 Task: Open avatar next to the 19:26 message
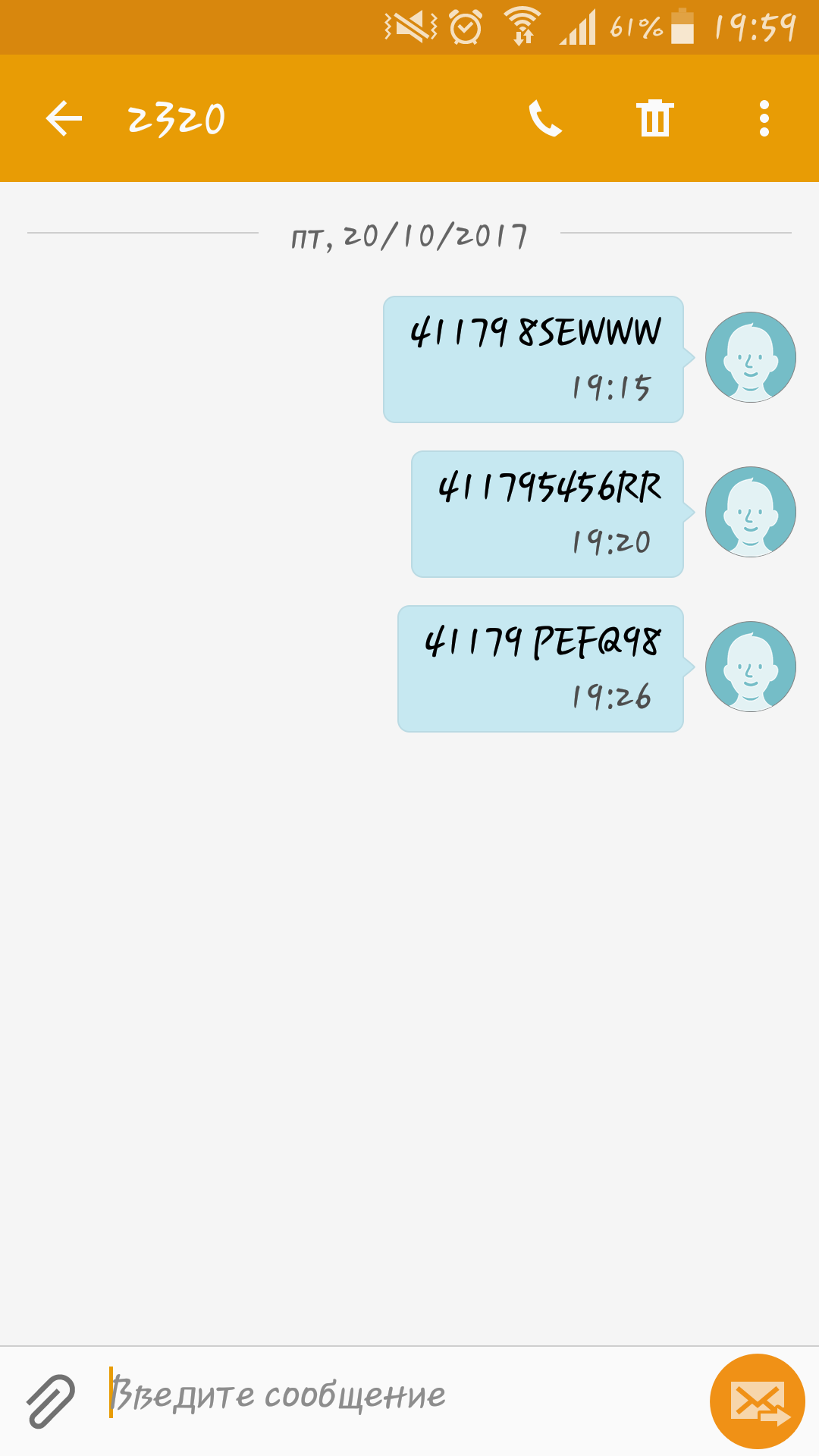(750, 667)
